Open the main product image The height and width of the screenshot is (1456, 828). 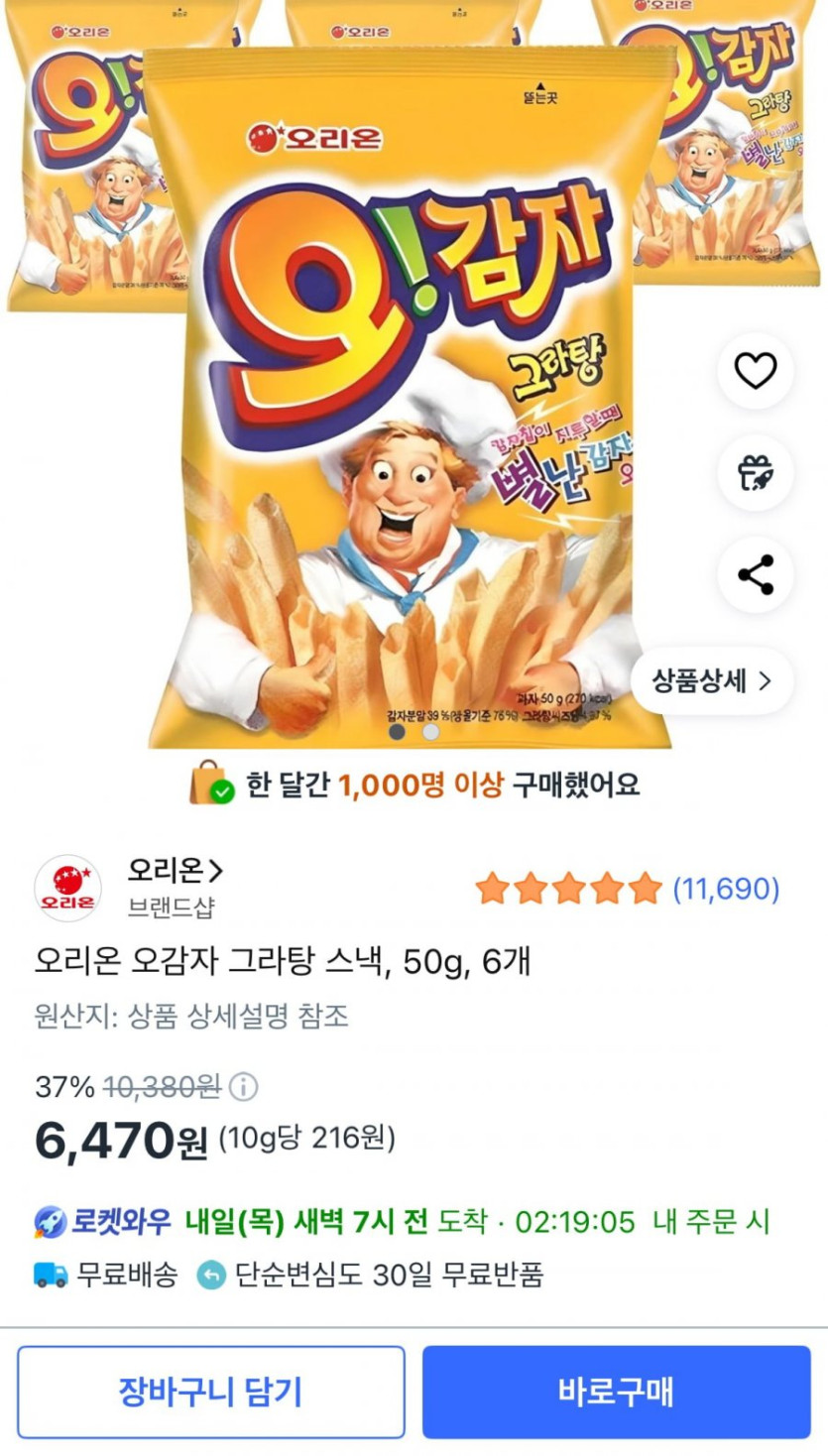[407, 397]
